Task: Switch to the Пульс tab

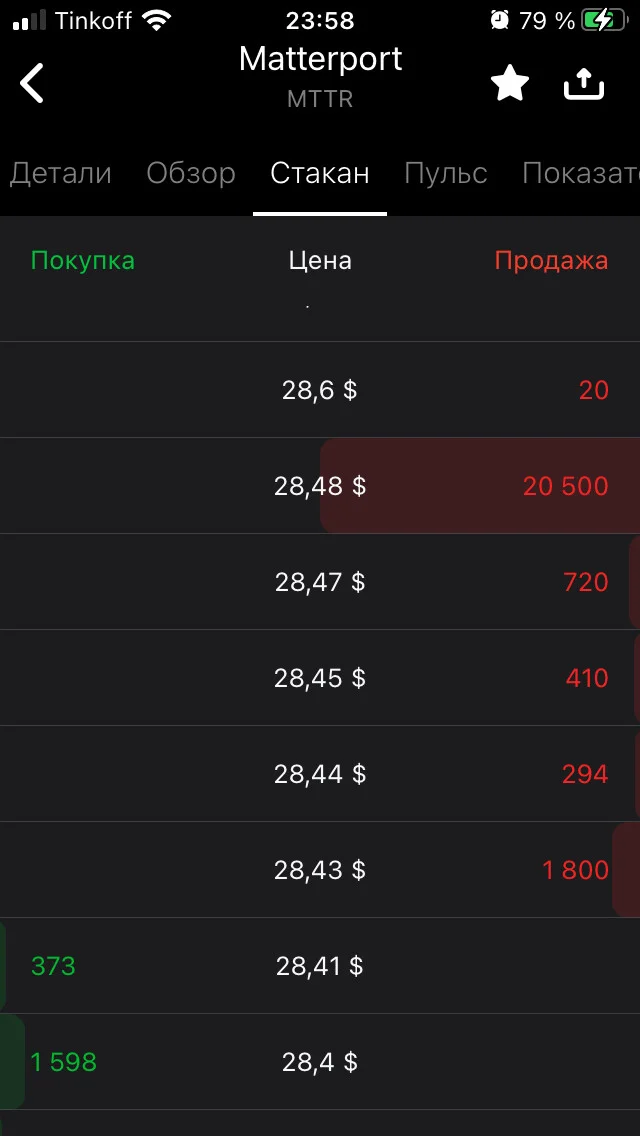Action: point(446,173)
